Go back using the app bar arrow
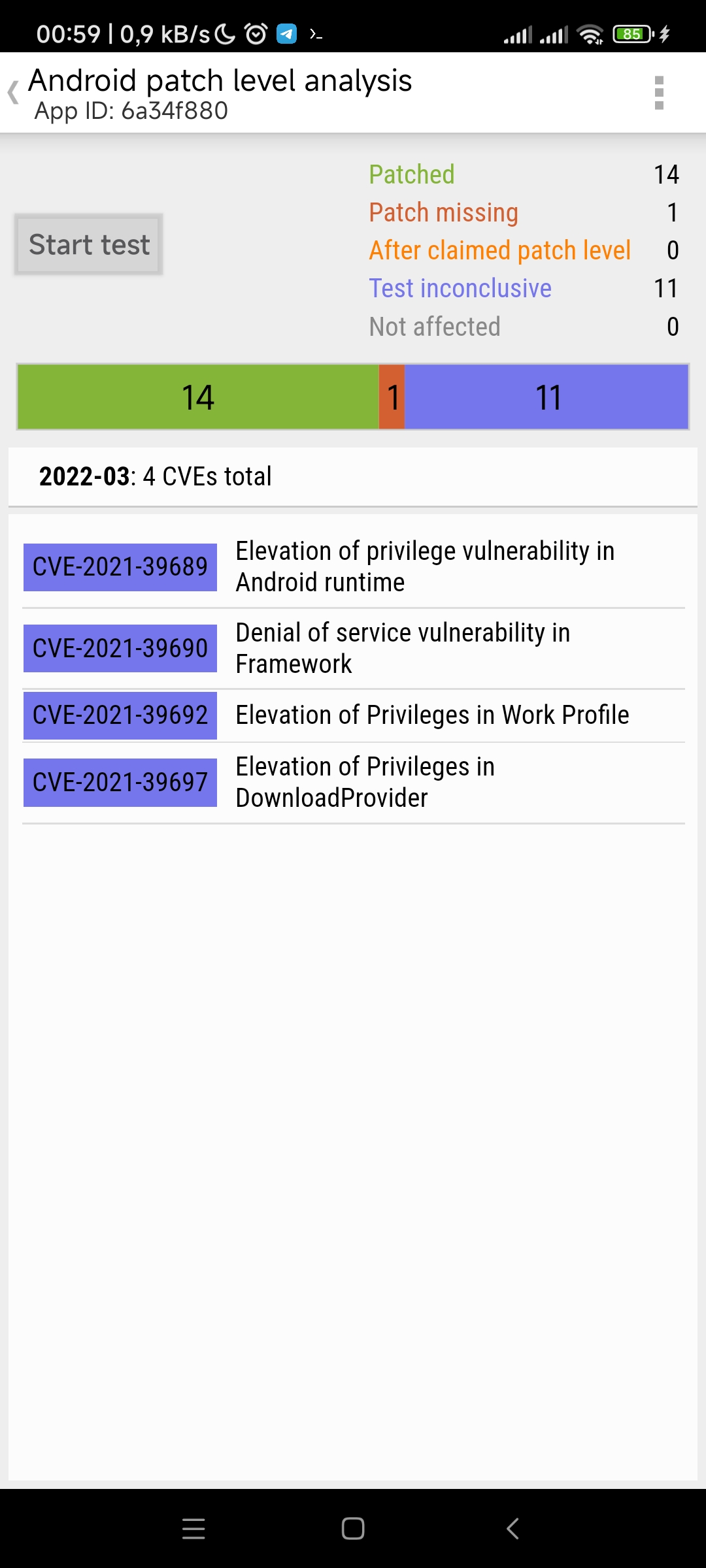 pyautogui.click(x=13, y=93)
